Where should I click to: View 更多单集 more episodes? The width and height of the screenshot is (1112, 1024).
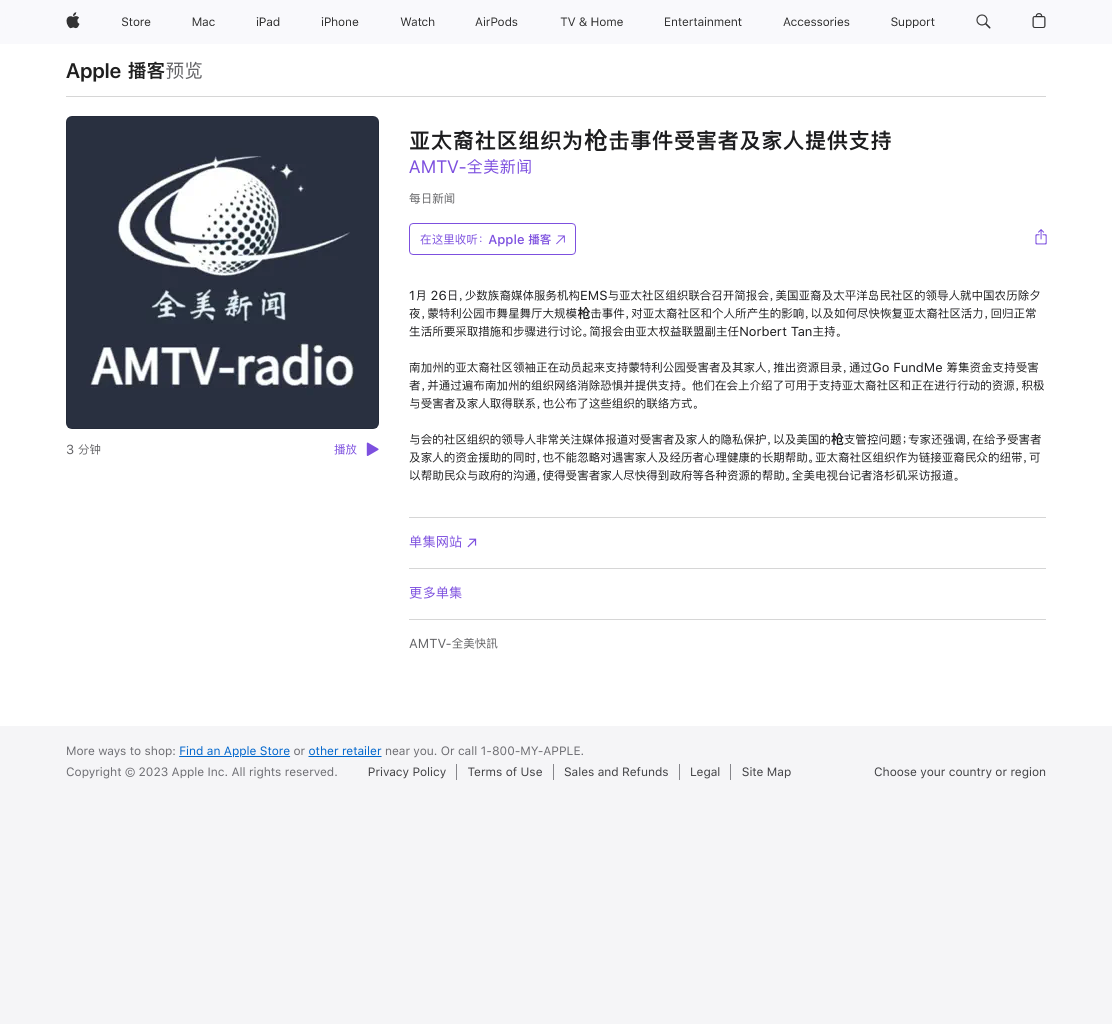tap(435, 593)
